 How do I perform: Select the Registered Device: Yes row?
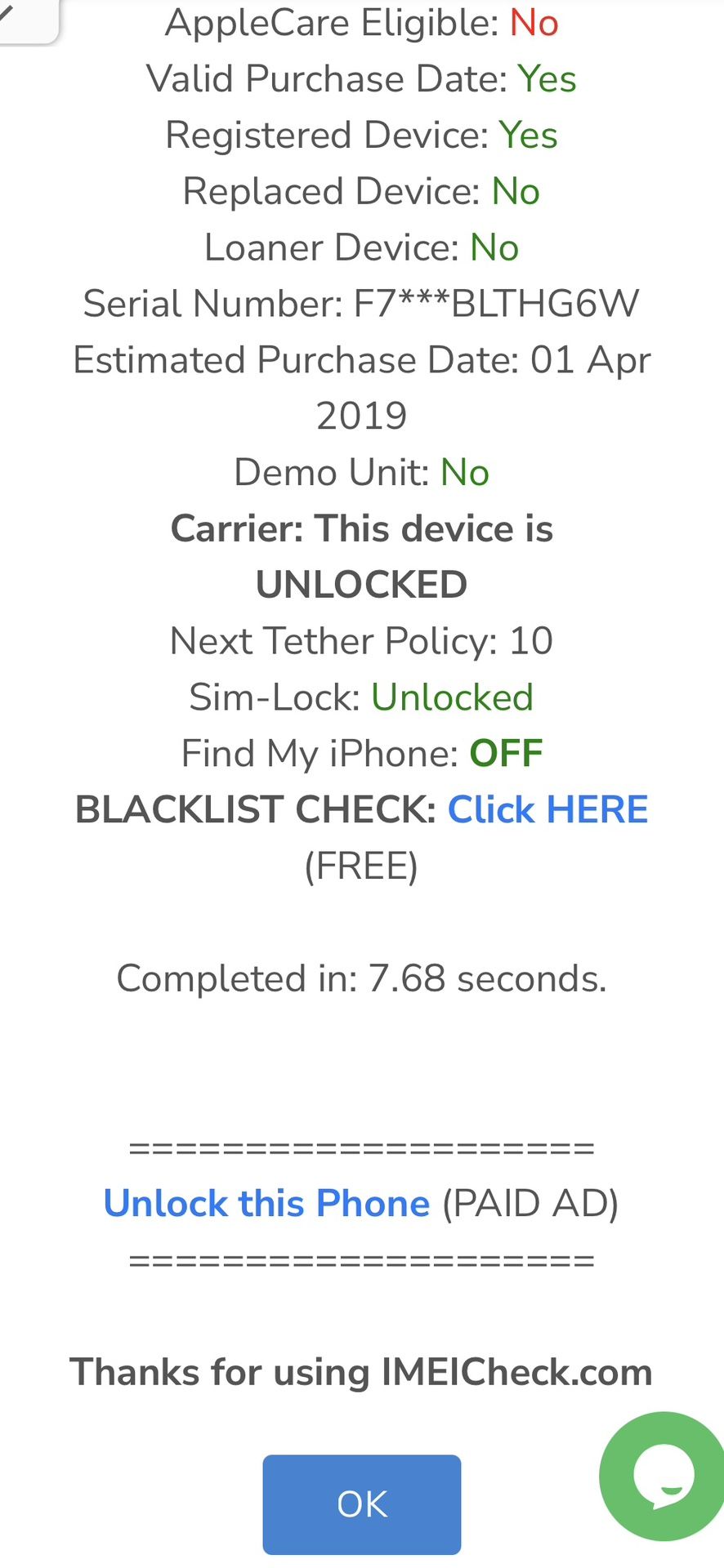(x=361, y=135)
